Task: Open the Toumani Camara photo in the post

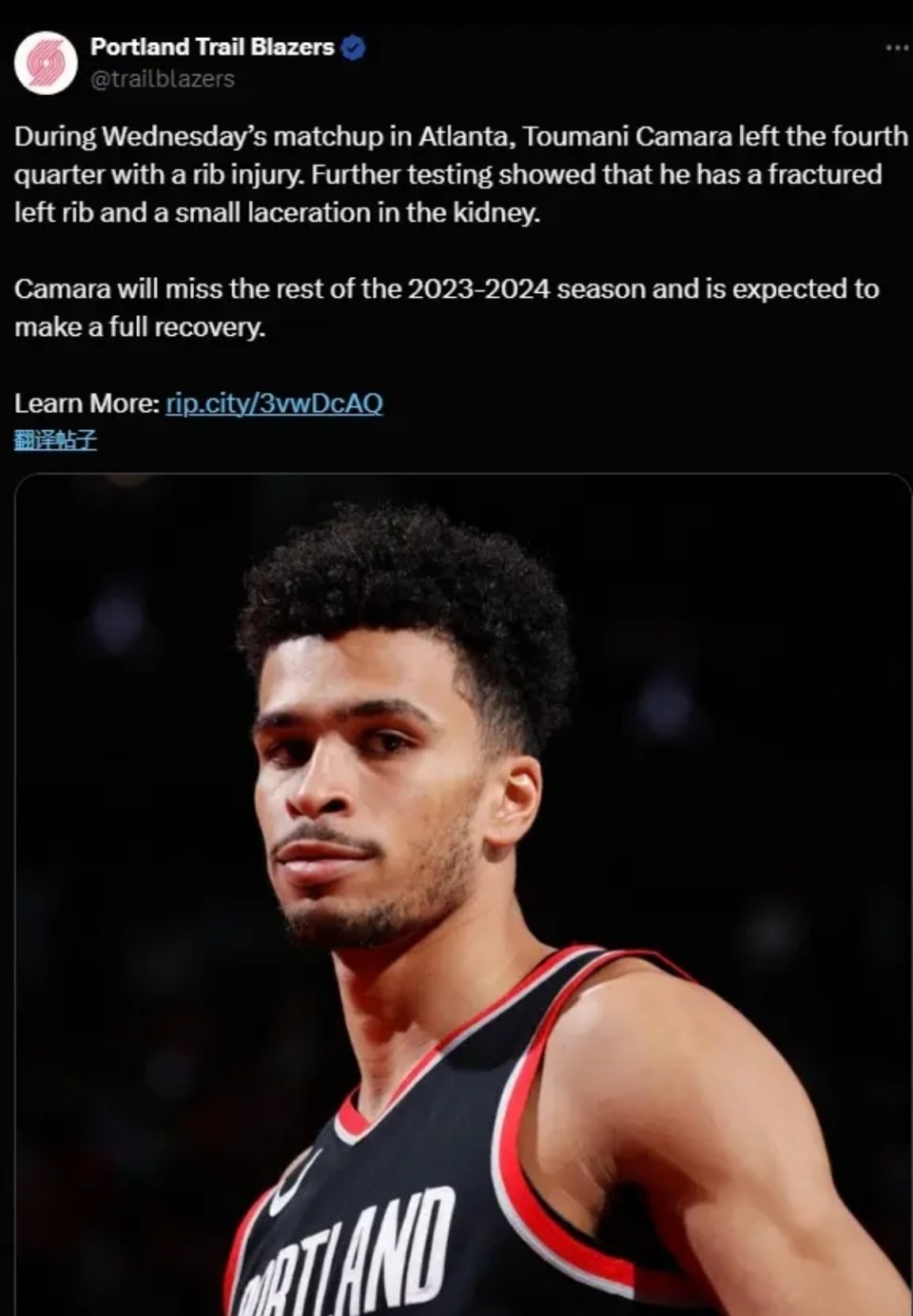Action: [463, 894]
